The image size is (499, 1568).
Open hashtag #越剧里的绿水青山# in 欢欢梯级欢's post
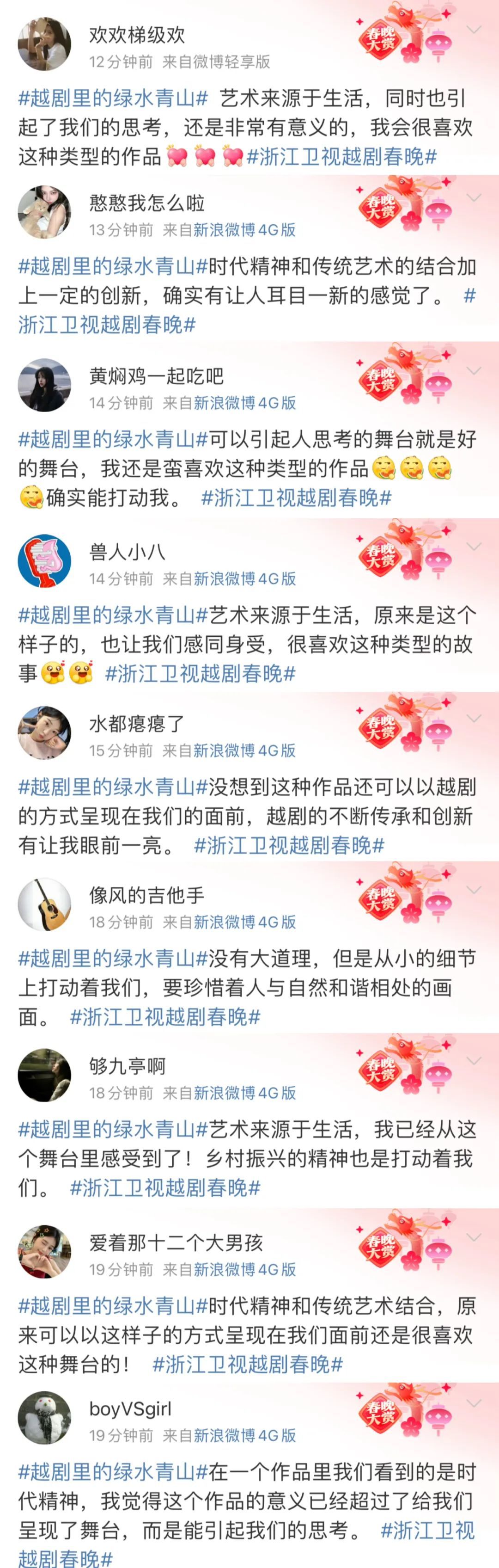113,98
